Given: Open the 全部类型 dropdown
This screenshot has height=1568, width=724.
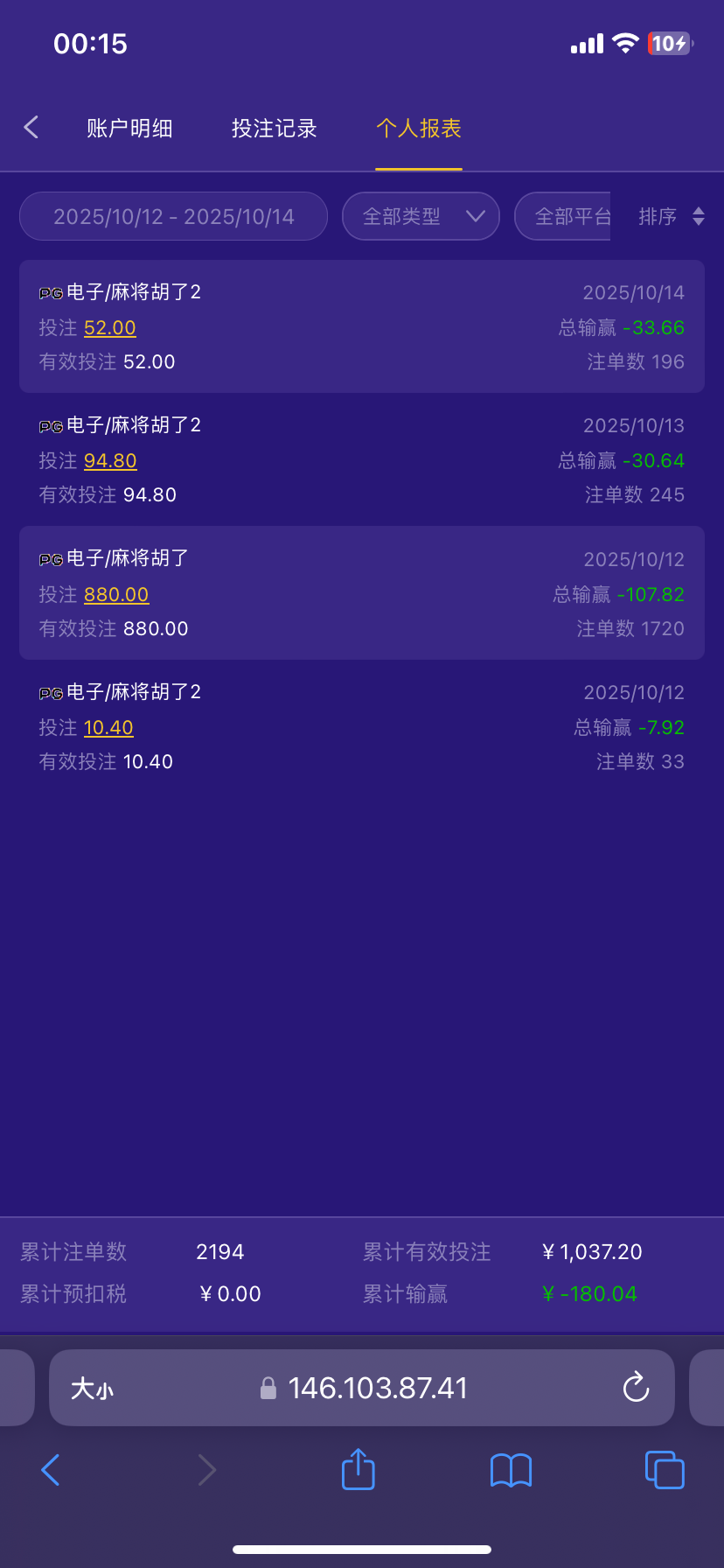Looking at the screenshot, I should click(421, 216).
